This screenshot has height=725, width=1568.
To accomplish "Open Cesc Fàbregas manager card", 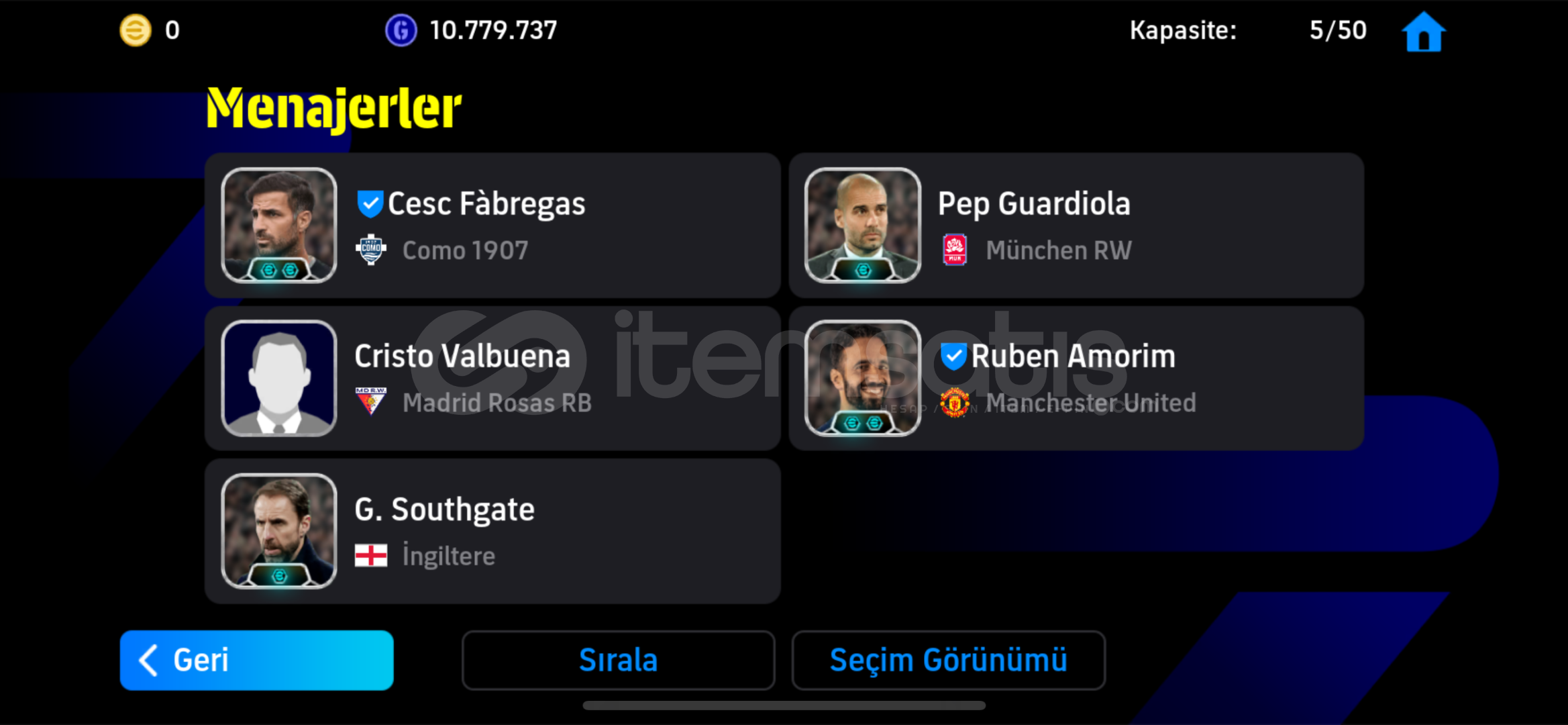I will pyautogui.click(x=492, y=226).
